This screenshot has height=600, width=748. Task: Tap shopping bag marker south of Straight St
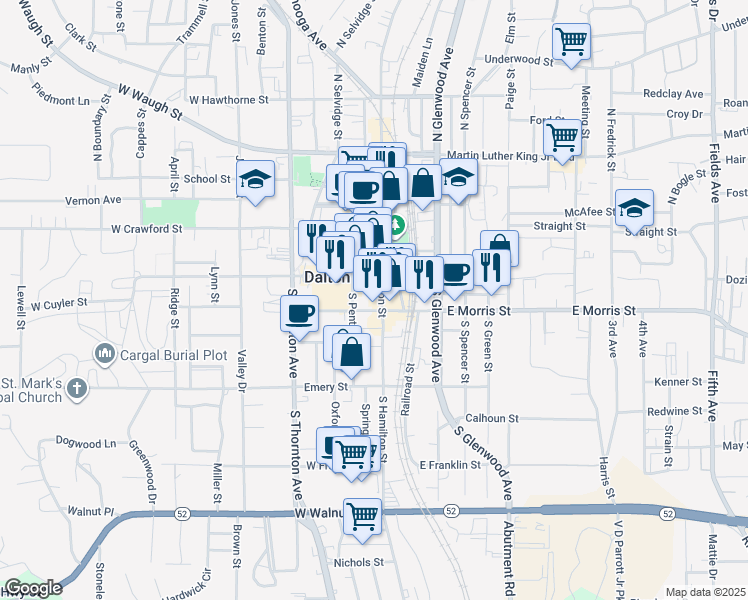pos(499,243)
